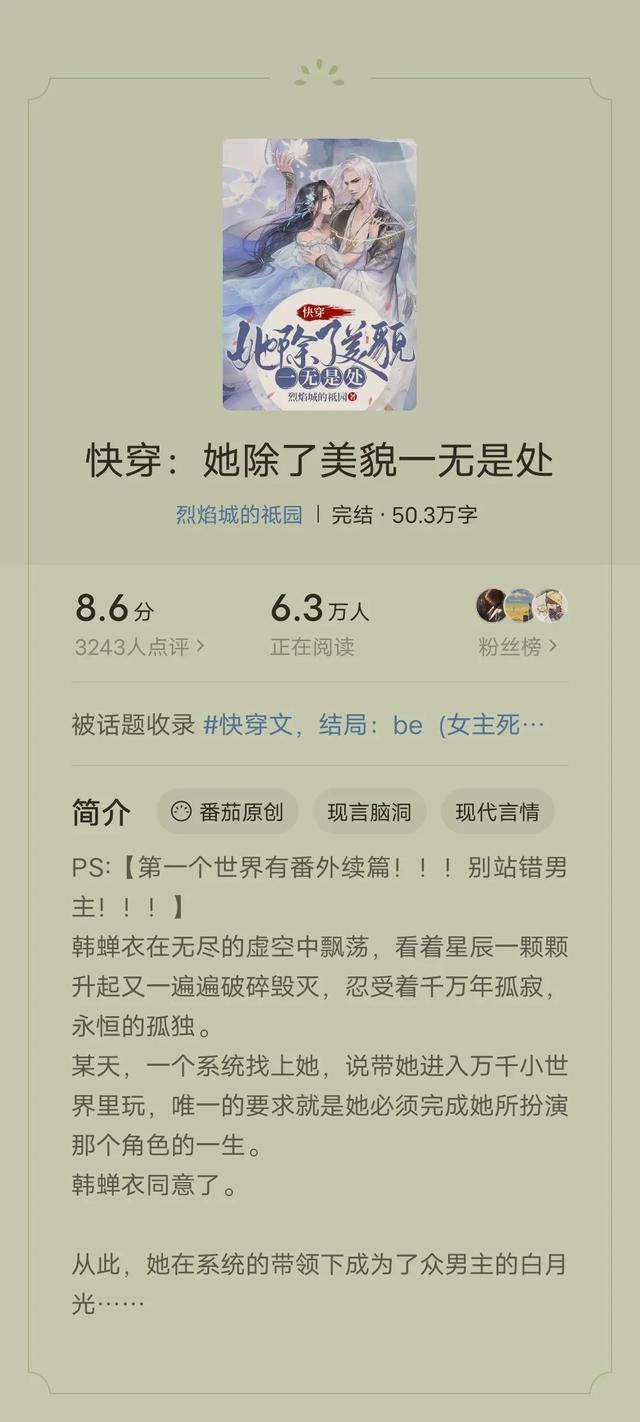
Task: View the 3243人点评 ratings
Action: (139, 647)
